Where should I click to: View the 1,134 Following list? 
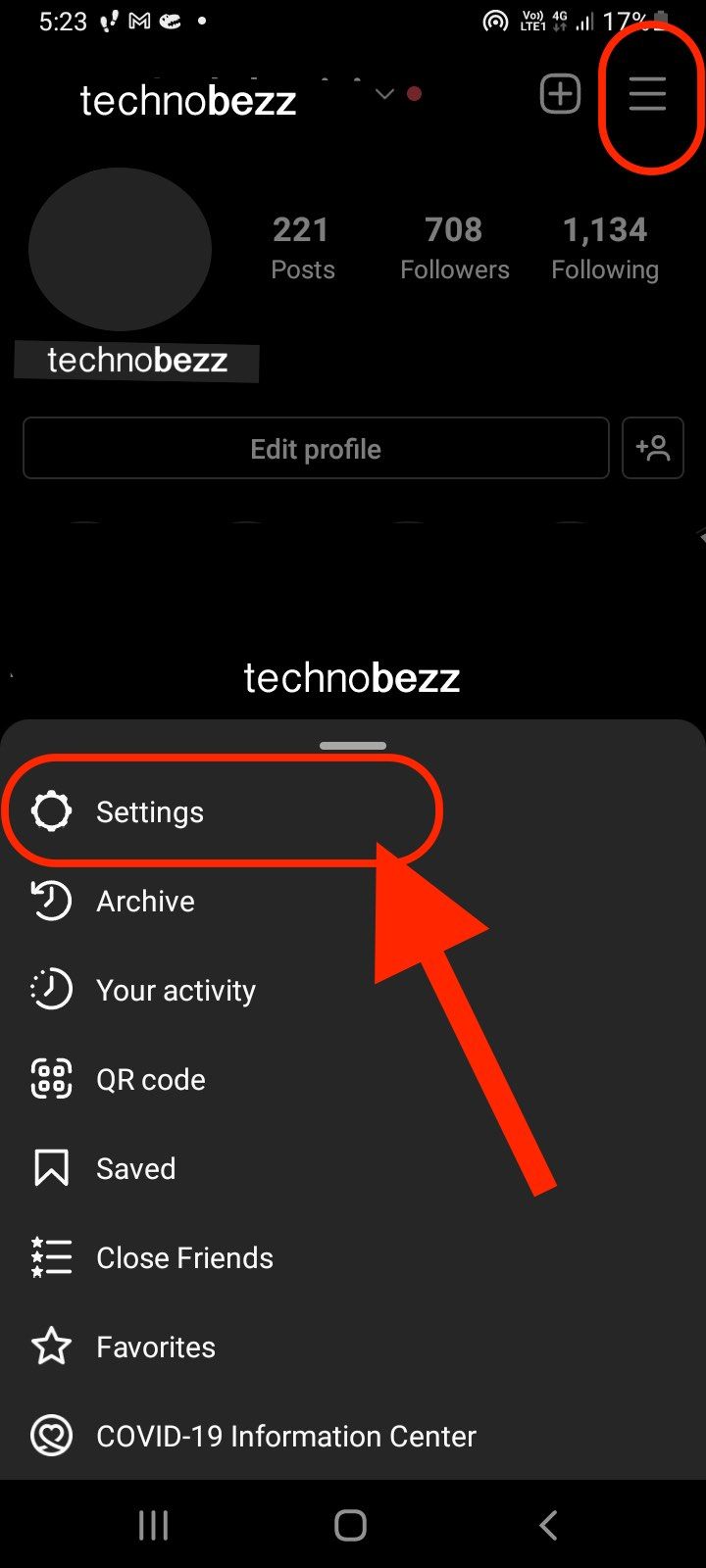[x=605, y=248]
